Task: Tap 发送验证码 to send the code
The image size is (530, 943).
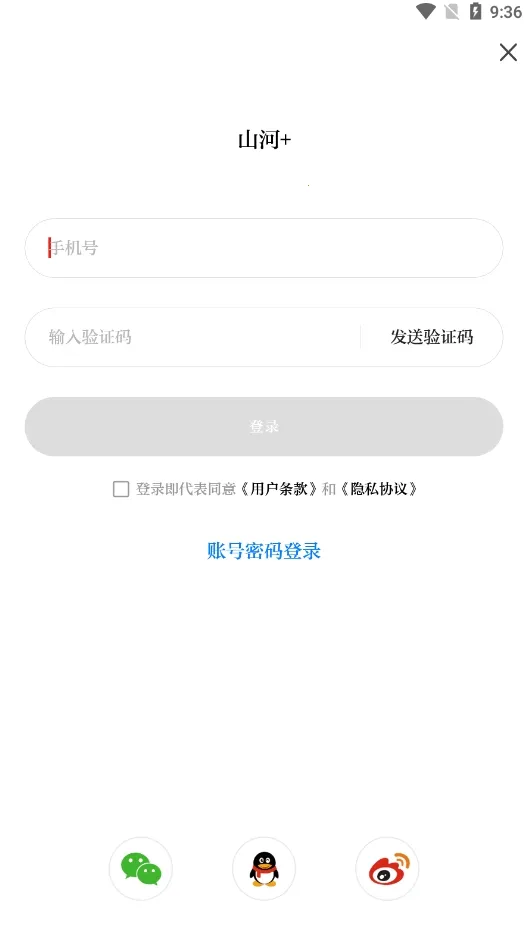Action: coord(431,337)
